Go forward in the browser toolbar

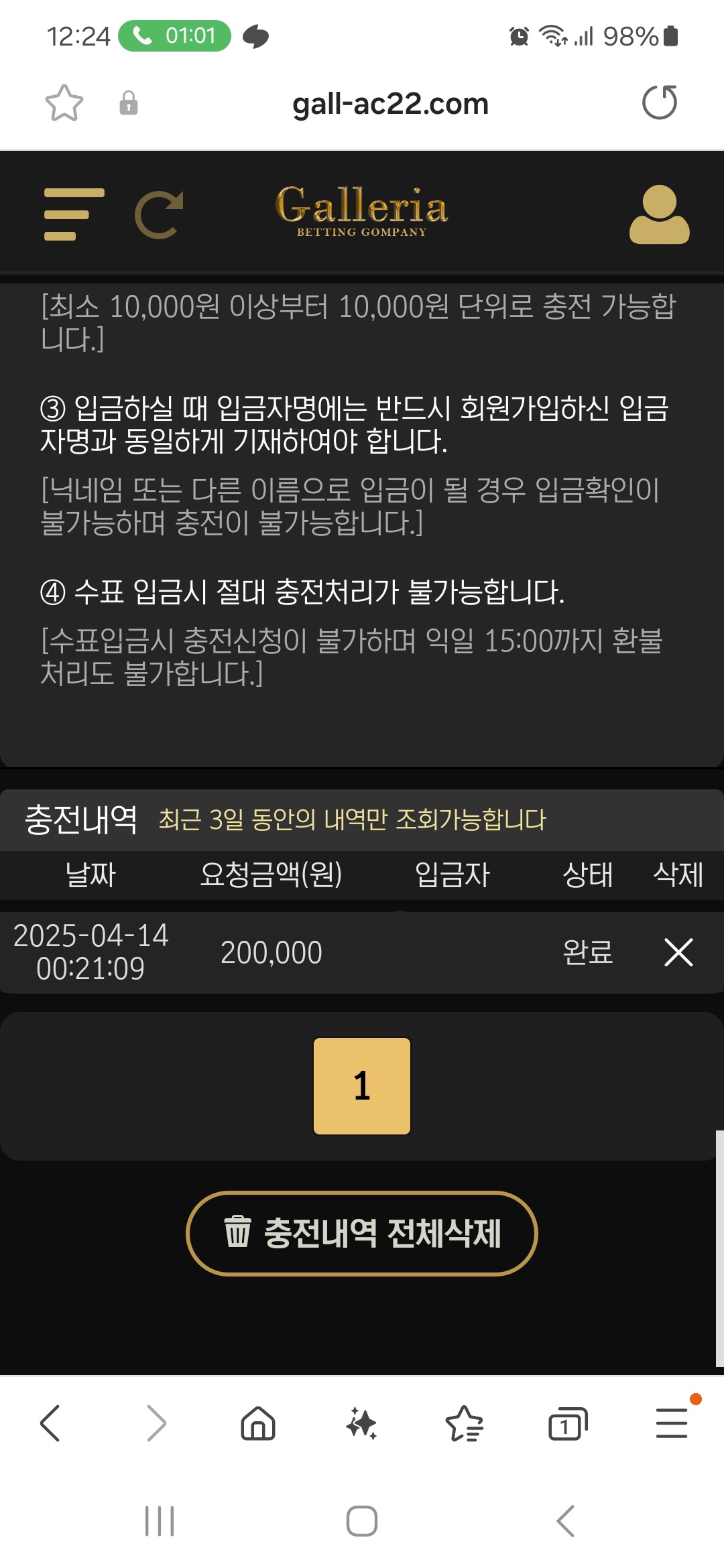pyautogui.click(x=156, y=1423)
